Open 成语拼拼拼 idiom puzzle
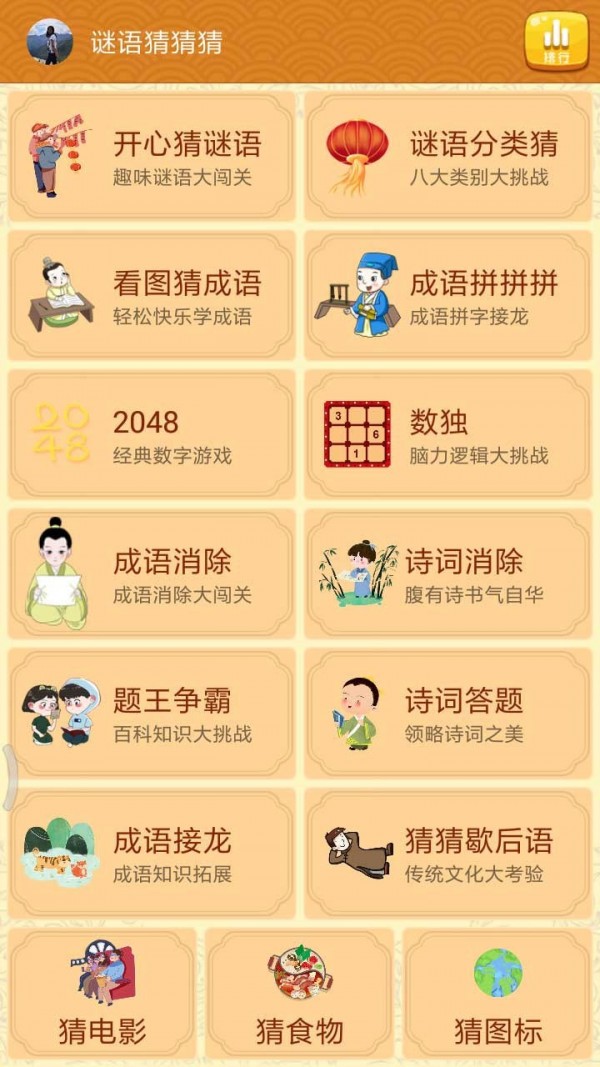Screen dimensions: 600x1067 [448, 296]
